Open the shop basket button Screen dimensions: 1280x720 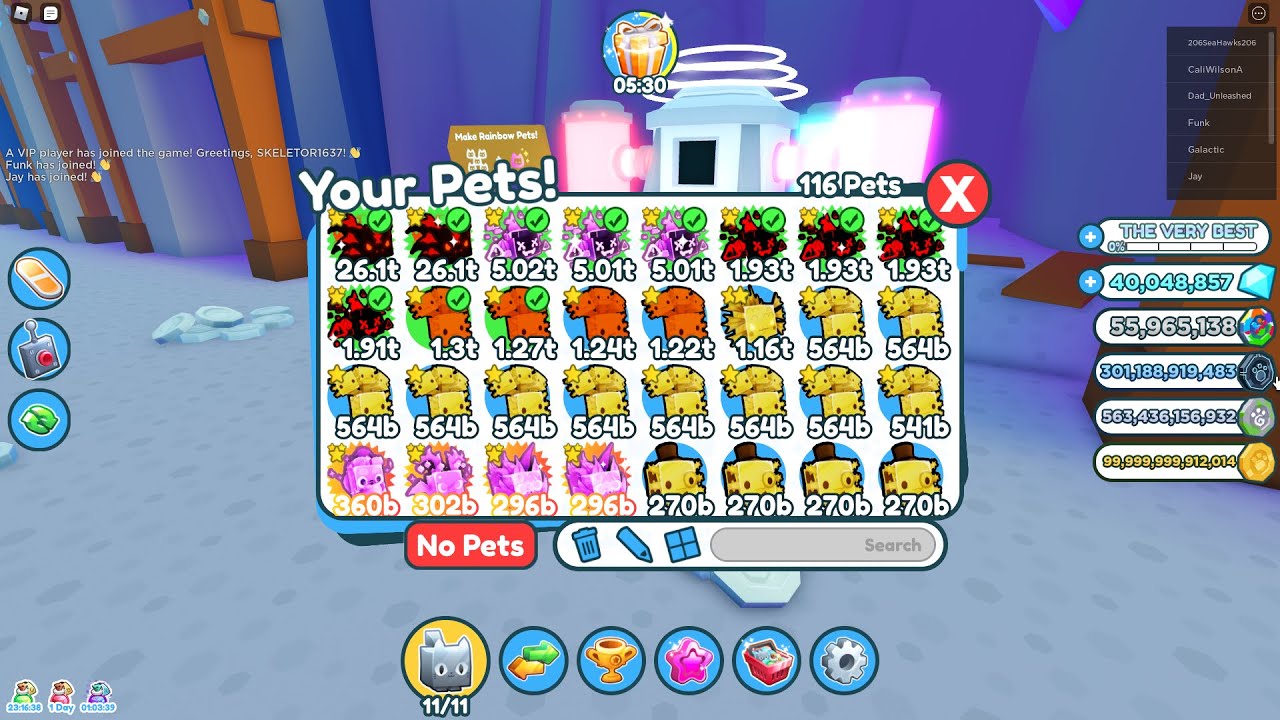[767, 661]
